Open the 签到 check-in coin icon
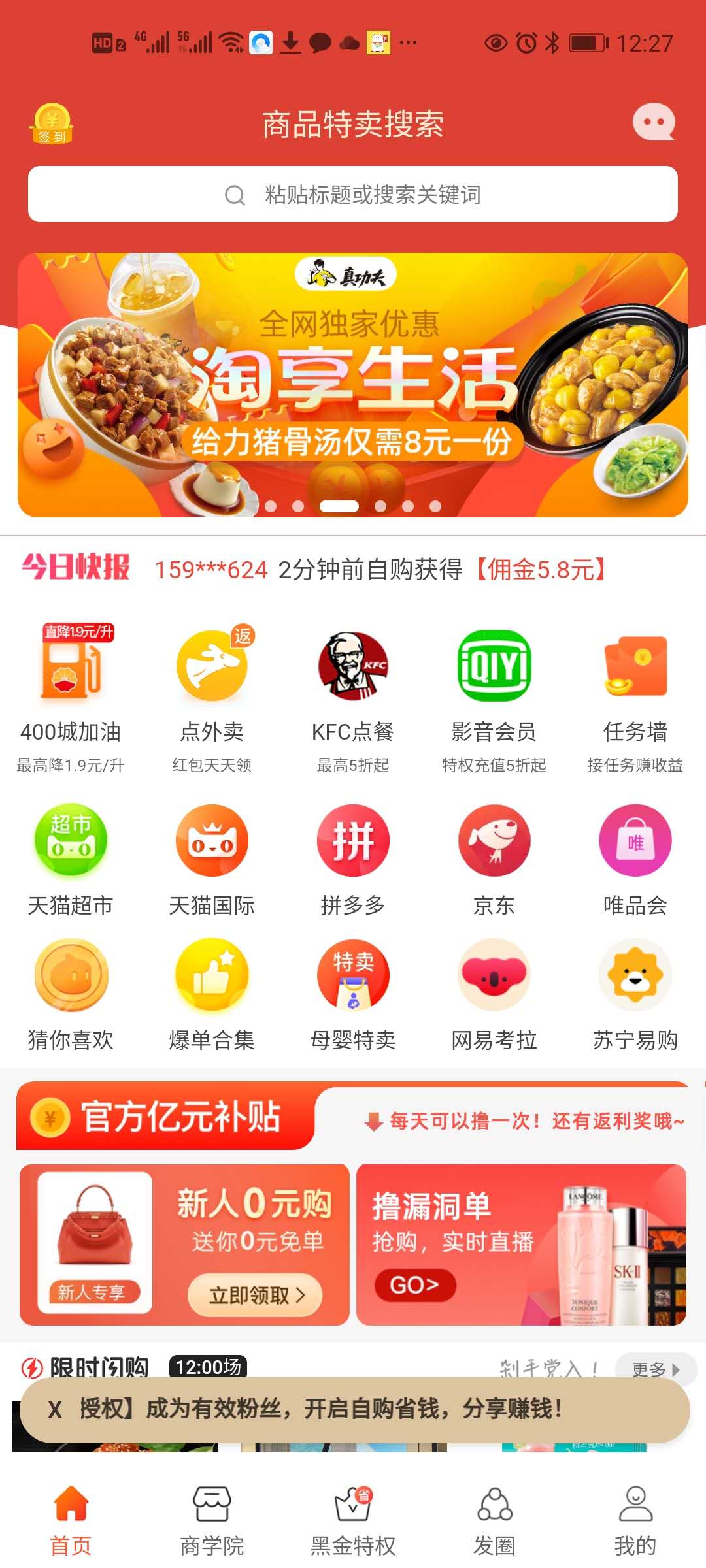This screenshot has height=1568, width=706. pyautogui.click(x=52, y=123)
